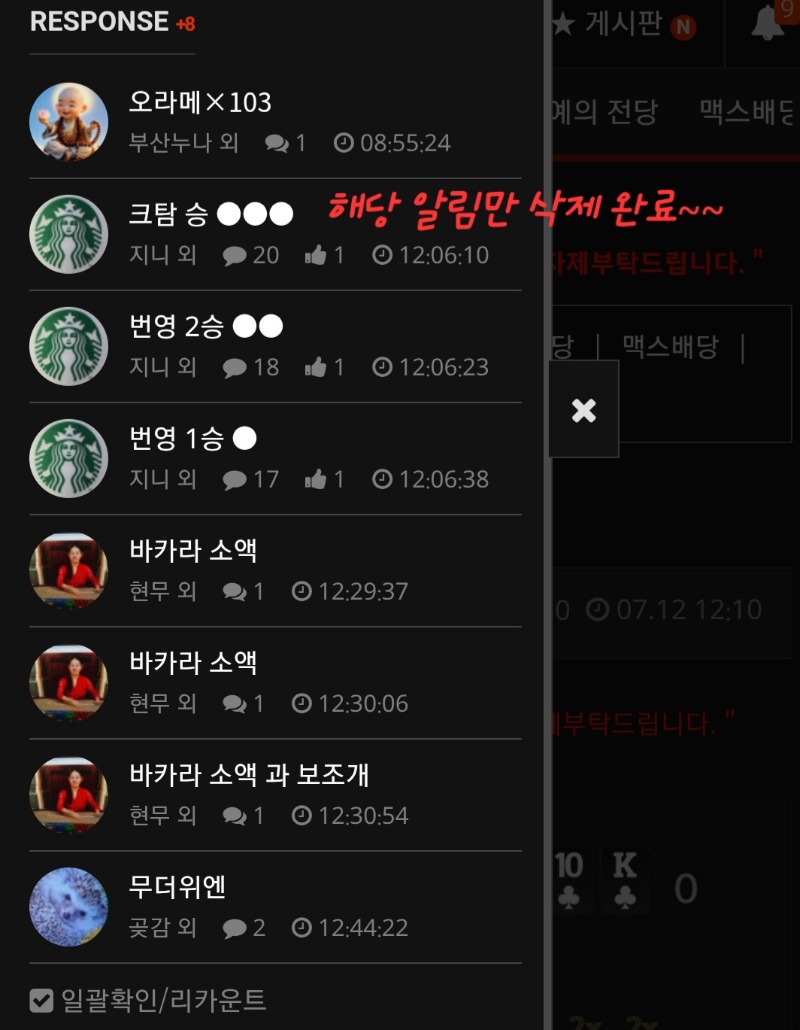Close the response panel with X
800x1030 pixels.
pos(584,410)
